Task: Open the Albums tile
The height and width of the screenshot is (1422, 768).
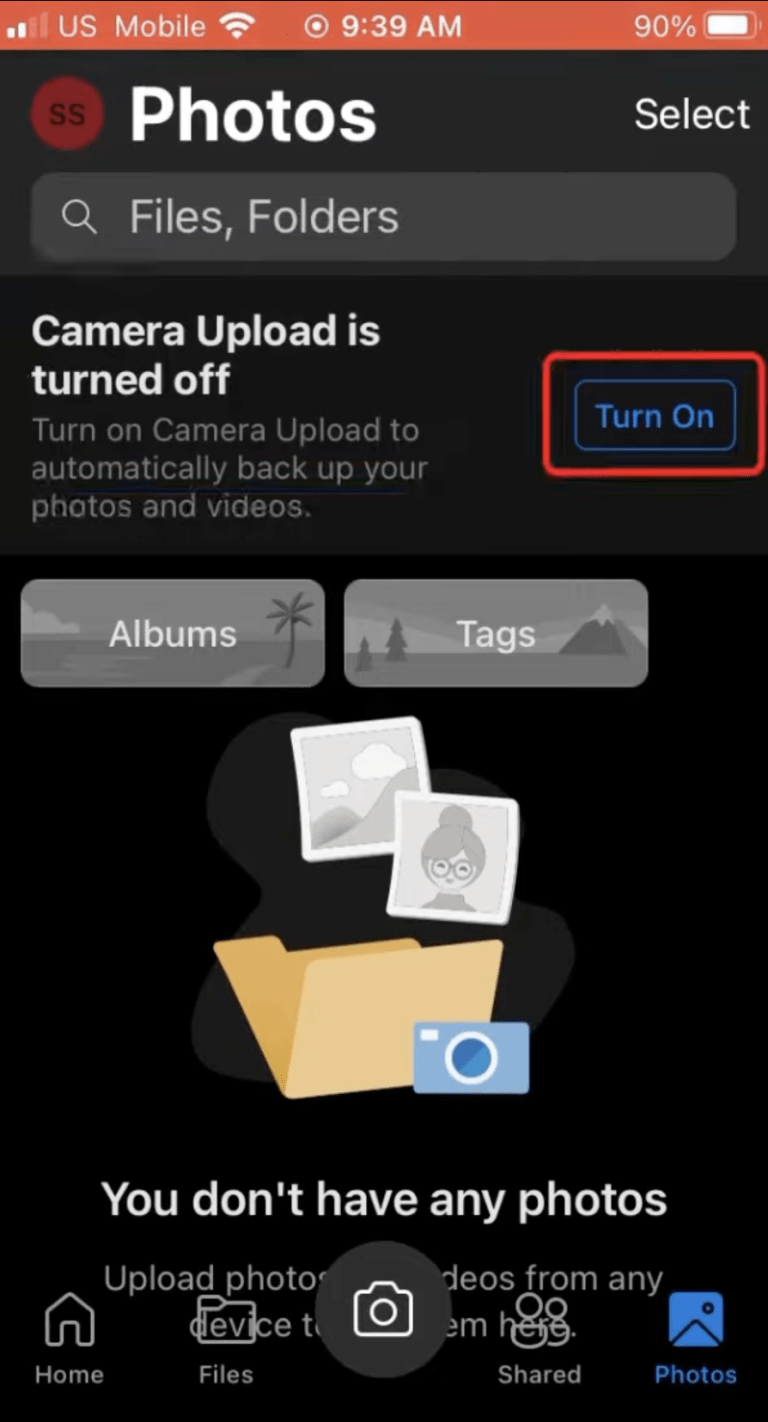Action: pyautogui.click(x=173, y=633)
